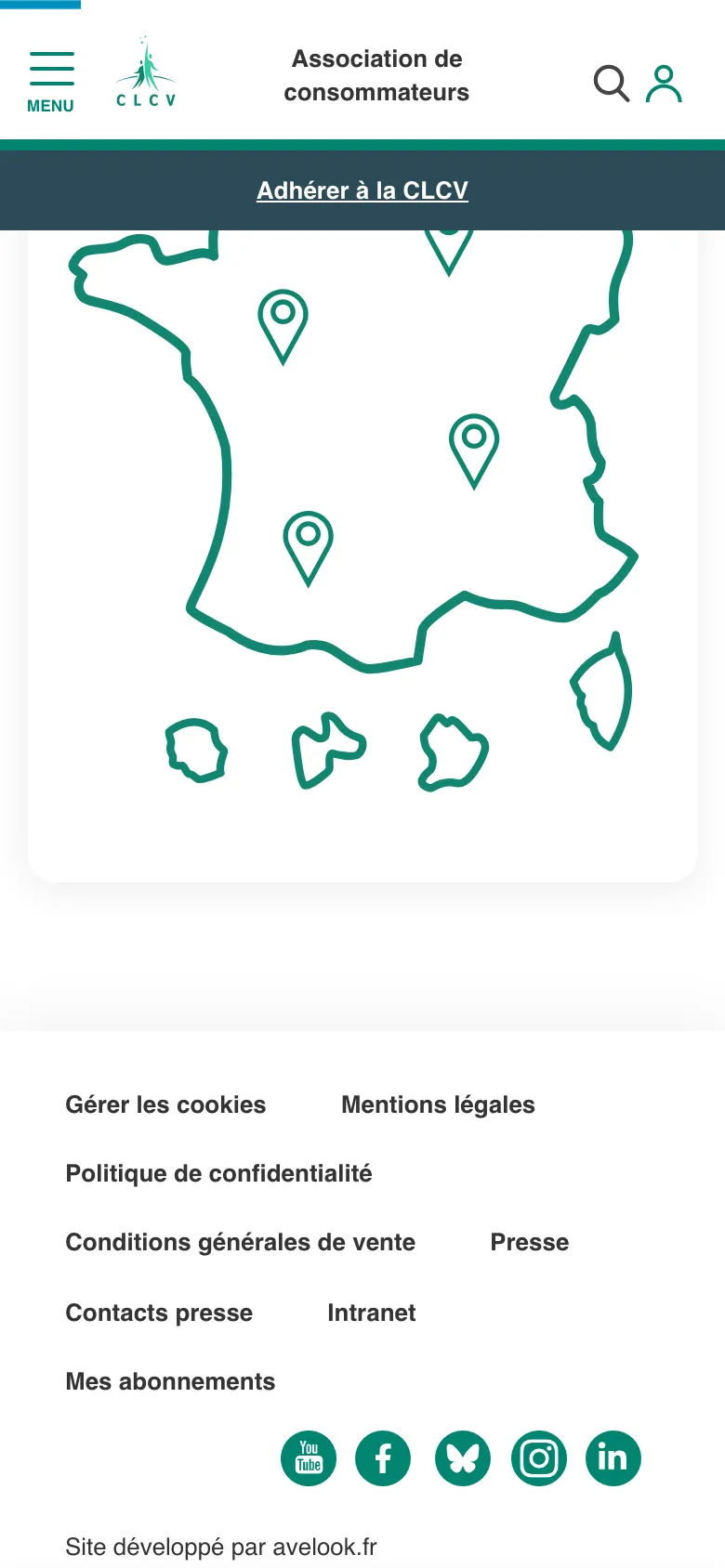
Task: Visit the YouTube channel
Action: pyautogui.click(x=309, y=1457)
